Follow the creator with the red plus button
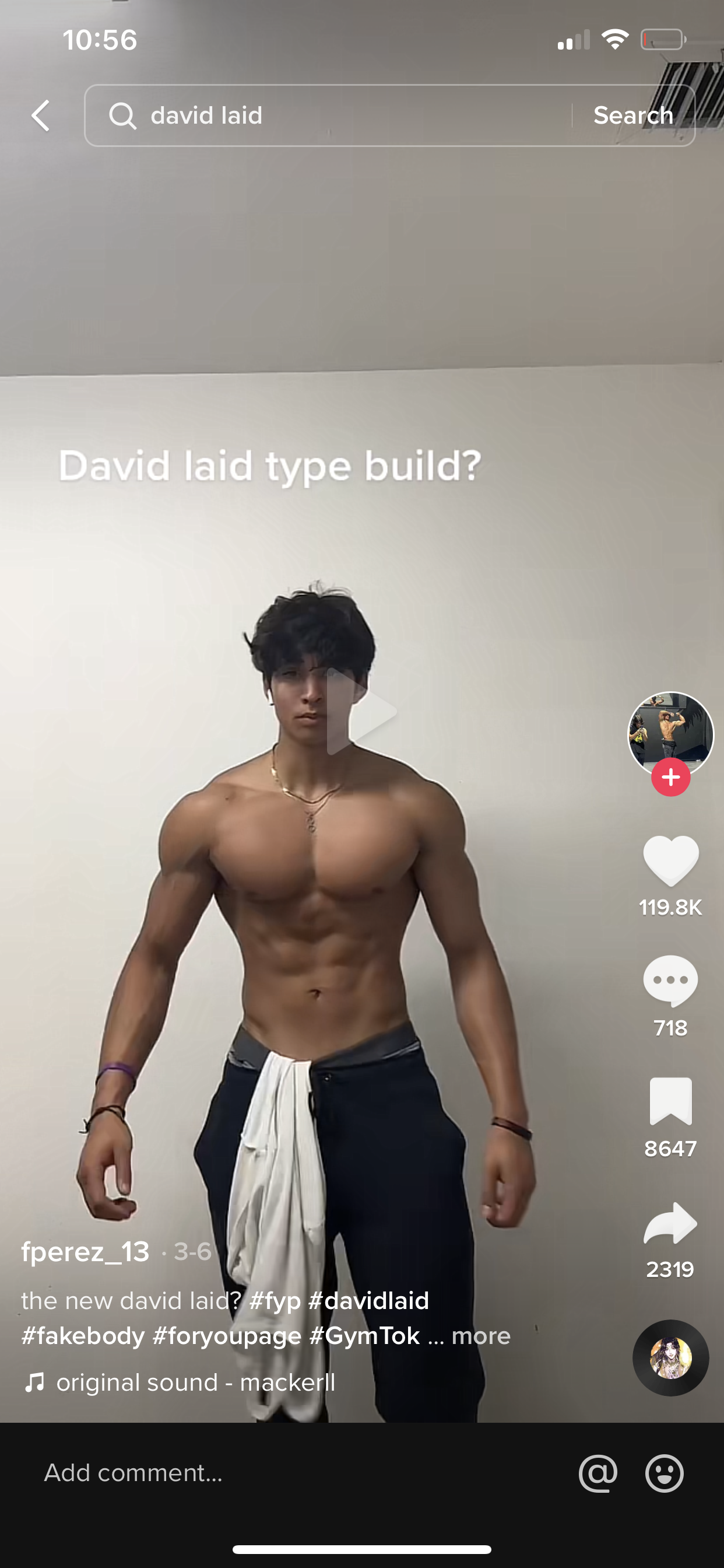Screen dimensions: 724x1568 pyautogui.click(x=670, y=778)
